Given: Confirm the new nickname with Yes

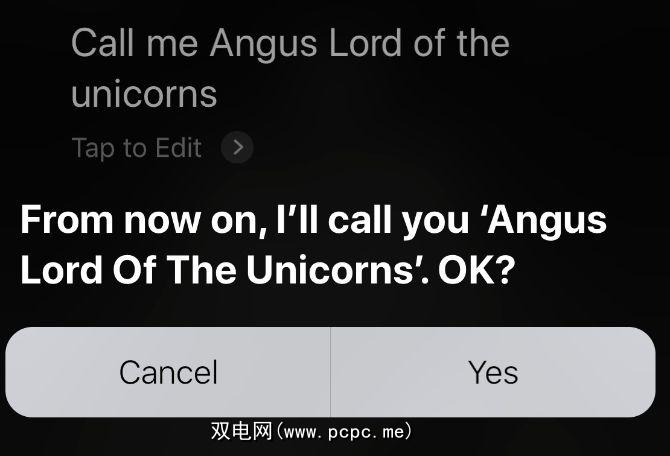Looking at the screenshot, I should (493, 372).
